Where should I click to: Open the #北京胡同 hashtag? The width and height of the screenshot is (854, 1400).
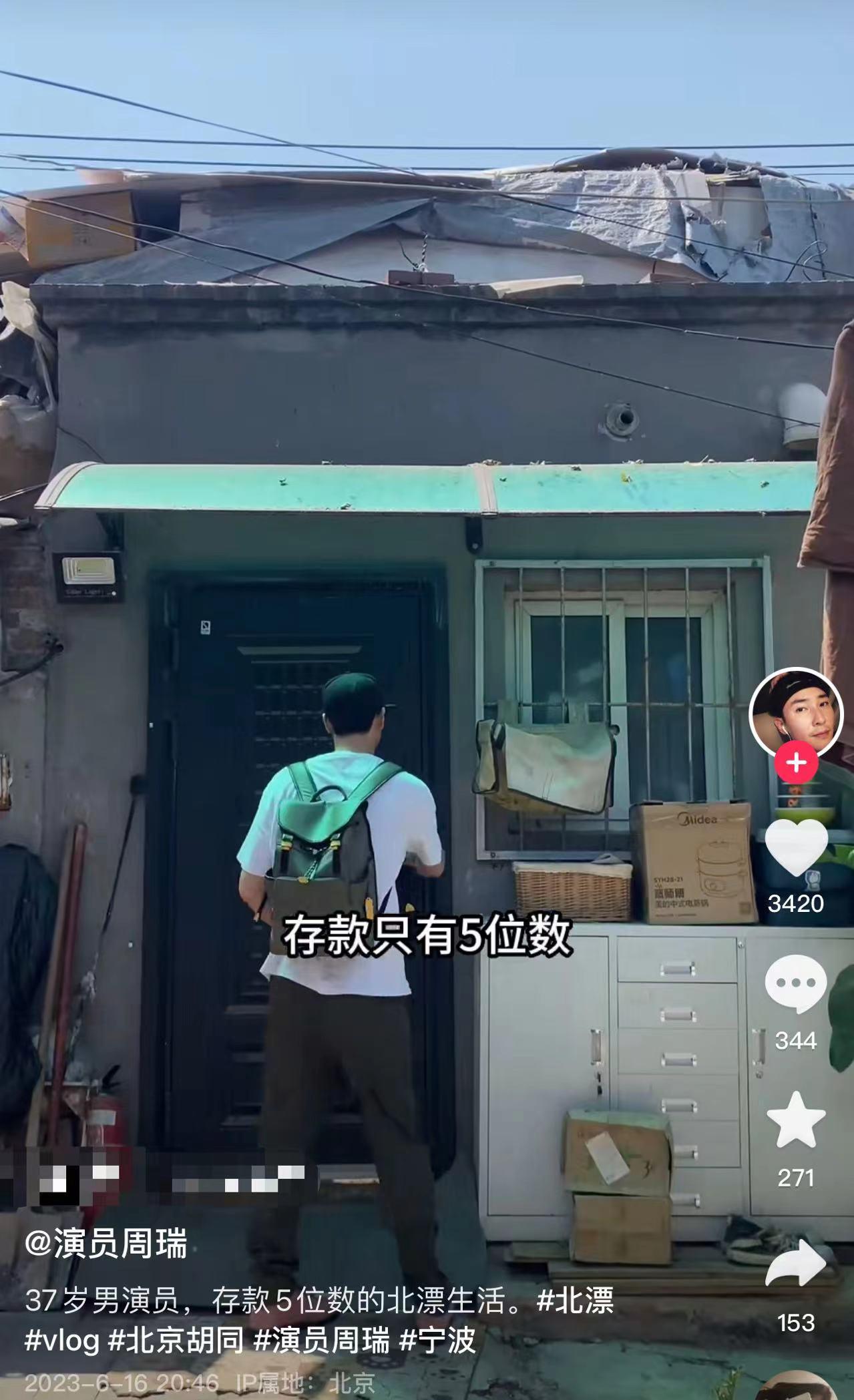tap(176, 1339)
